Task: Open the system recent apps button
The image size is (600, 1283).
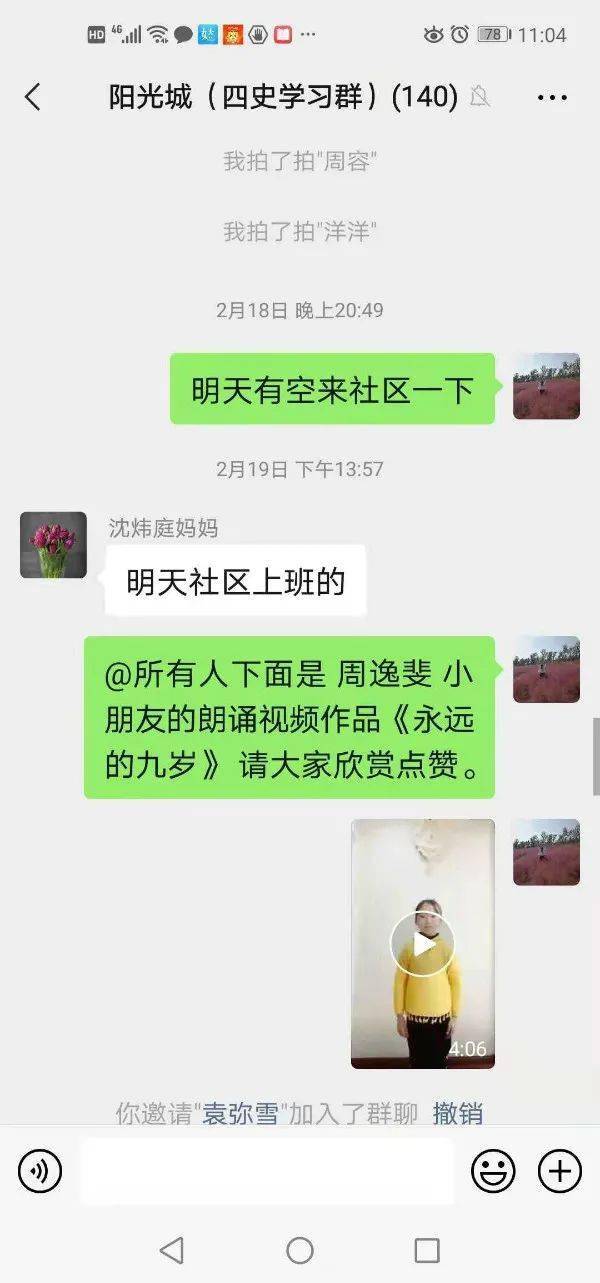Action: point(427,1250)
